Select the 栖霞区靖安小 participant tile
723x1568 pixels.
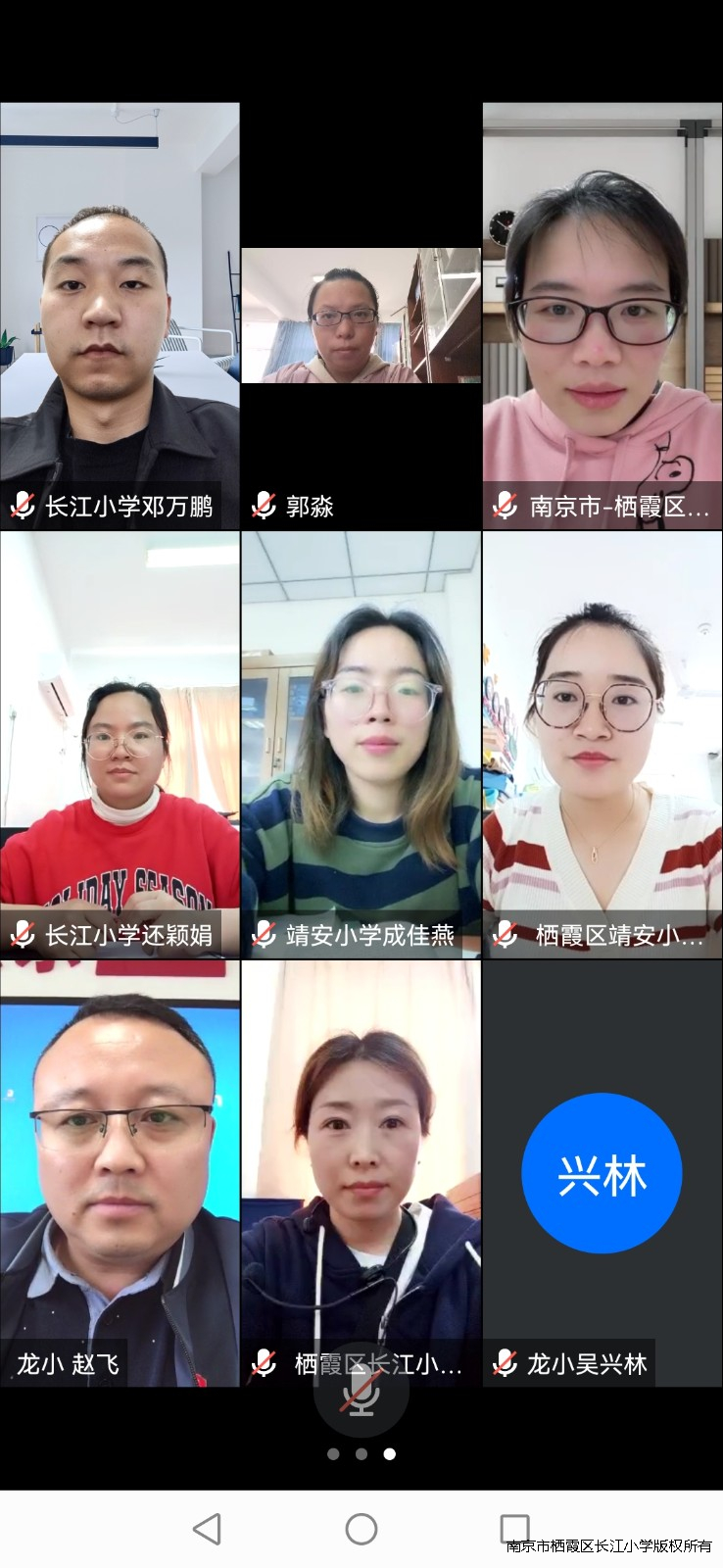click(x=602, y=745)
